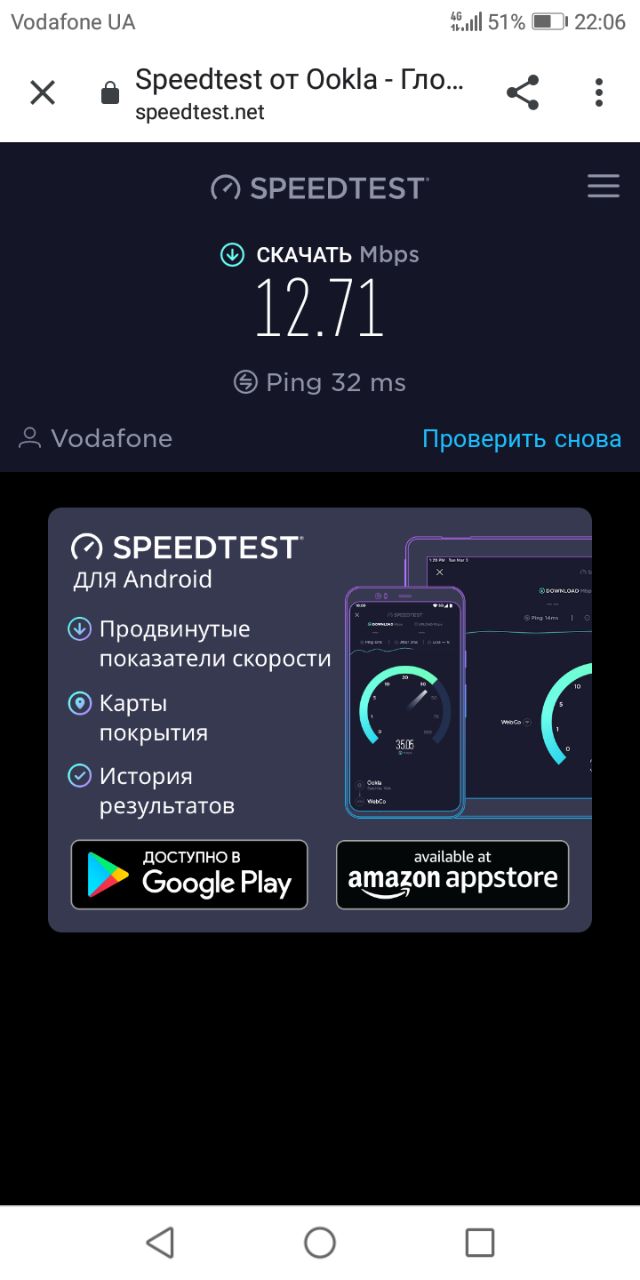Show recent apps

point(480,1242)
